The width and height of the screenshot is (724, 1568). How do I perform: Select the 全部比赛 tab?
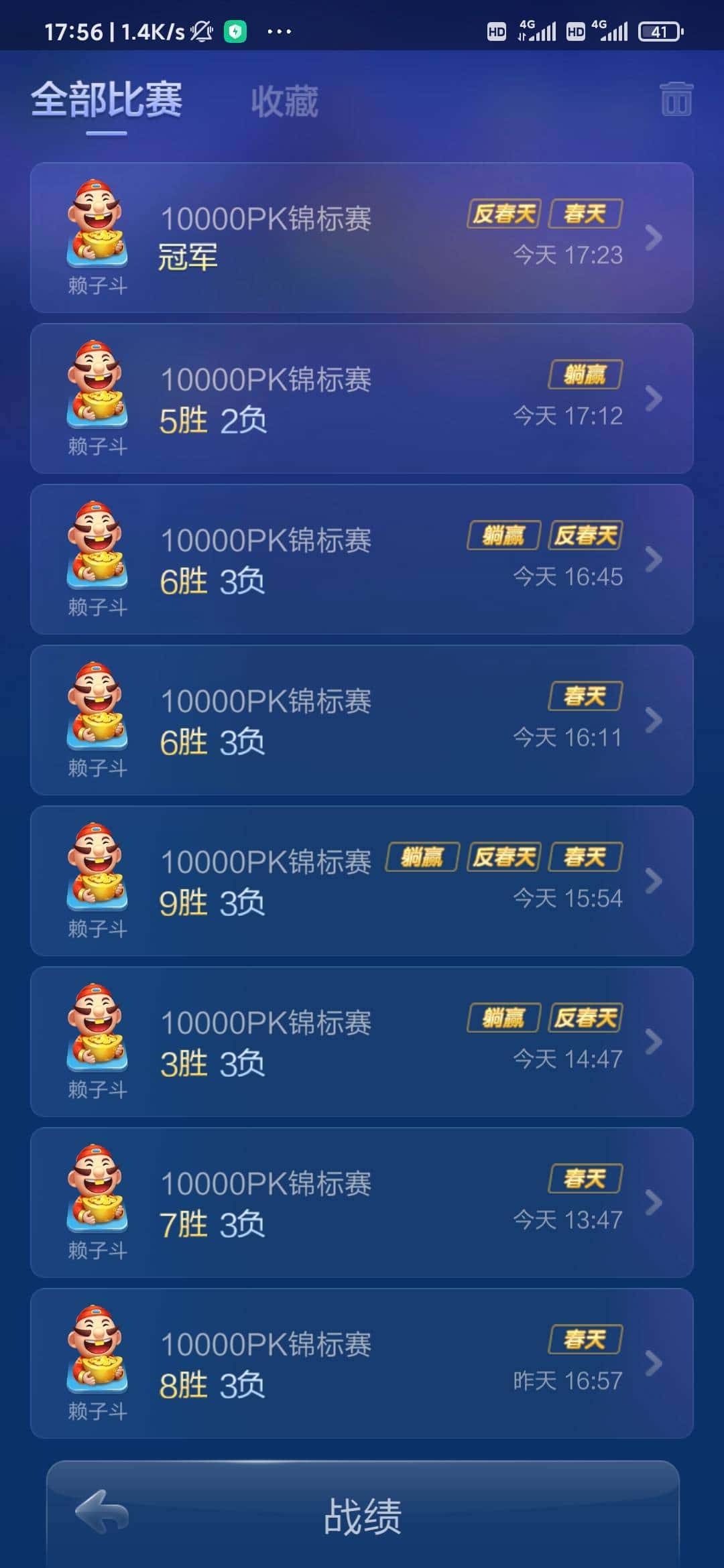pos(107,101)
